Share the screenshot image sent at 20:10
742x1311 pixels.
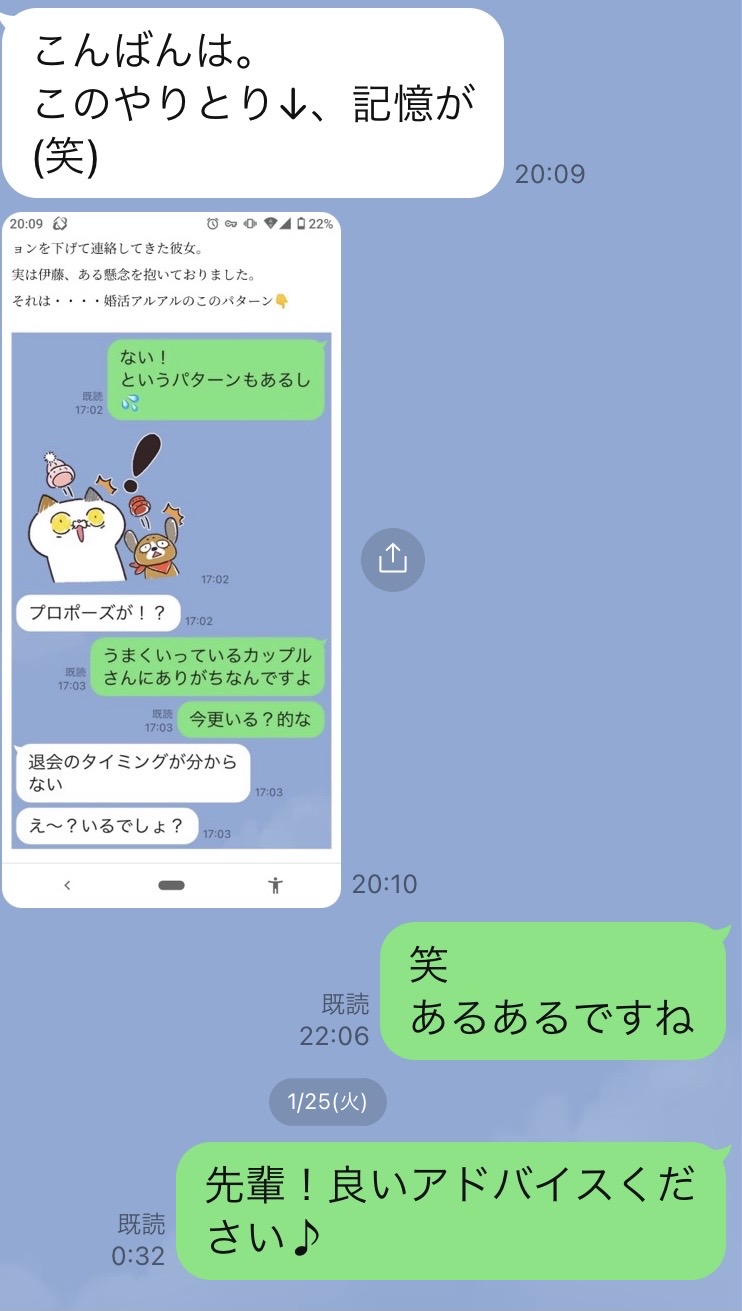point(392,559)
